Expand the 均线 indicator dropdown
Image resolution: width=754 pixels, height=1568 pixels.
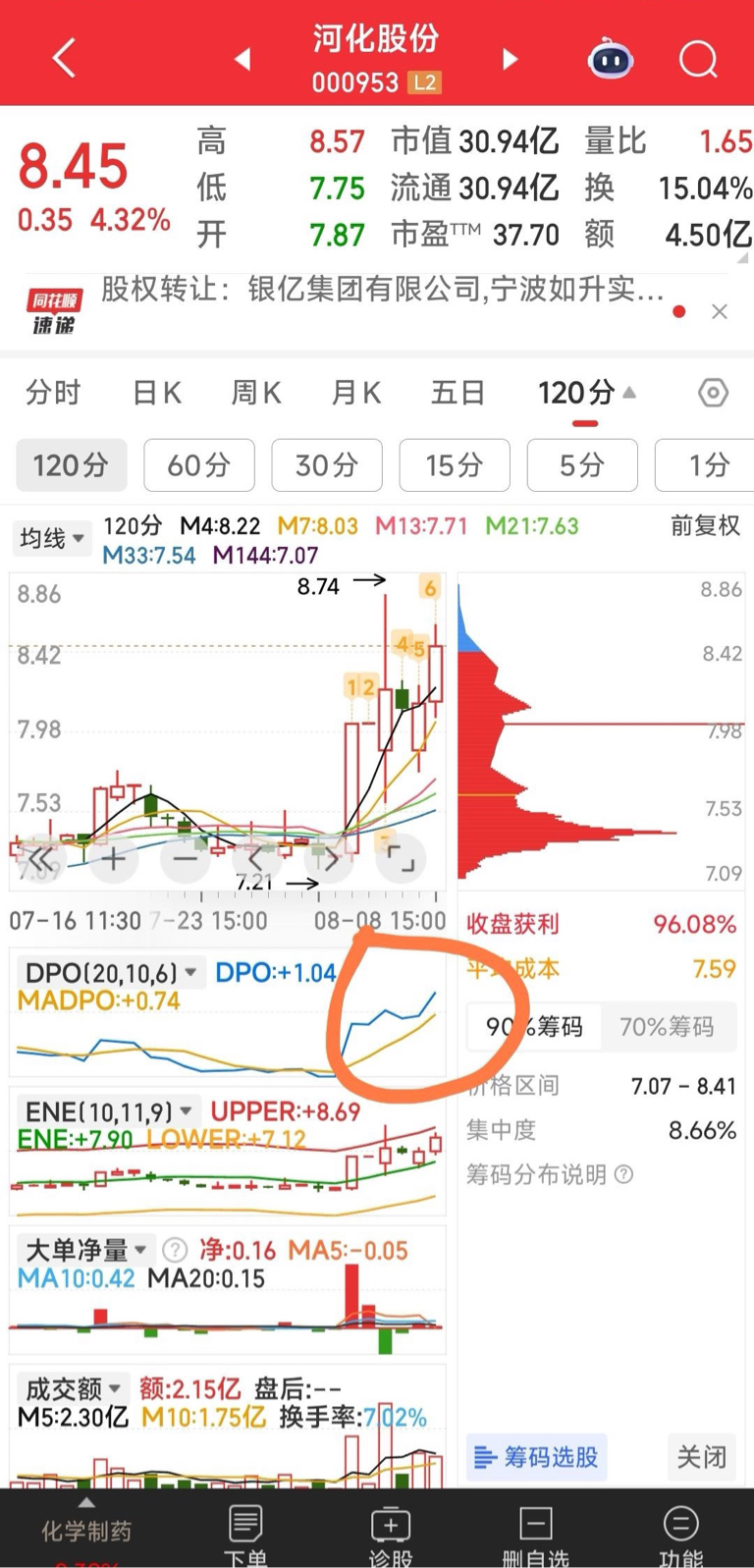pos(51,538)
